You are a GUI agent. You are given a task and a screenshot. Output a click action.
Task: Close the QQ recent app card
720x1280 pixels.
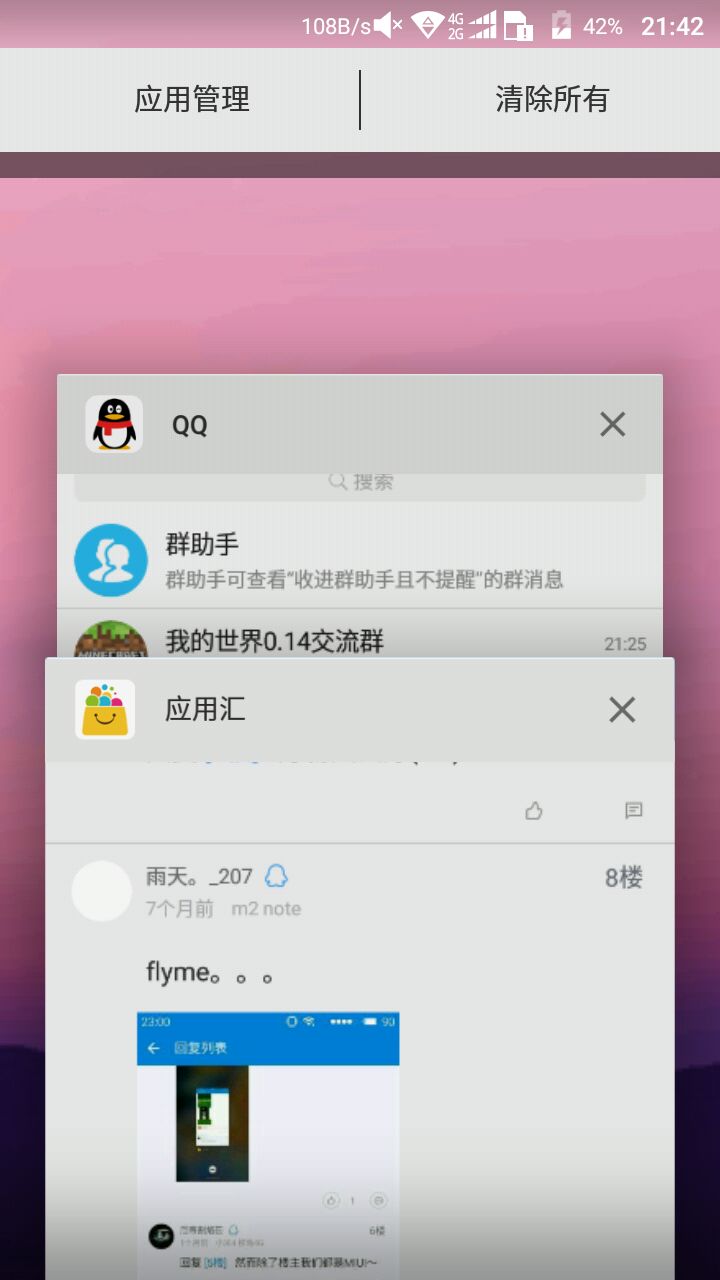coord(612,425)
